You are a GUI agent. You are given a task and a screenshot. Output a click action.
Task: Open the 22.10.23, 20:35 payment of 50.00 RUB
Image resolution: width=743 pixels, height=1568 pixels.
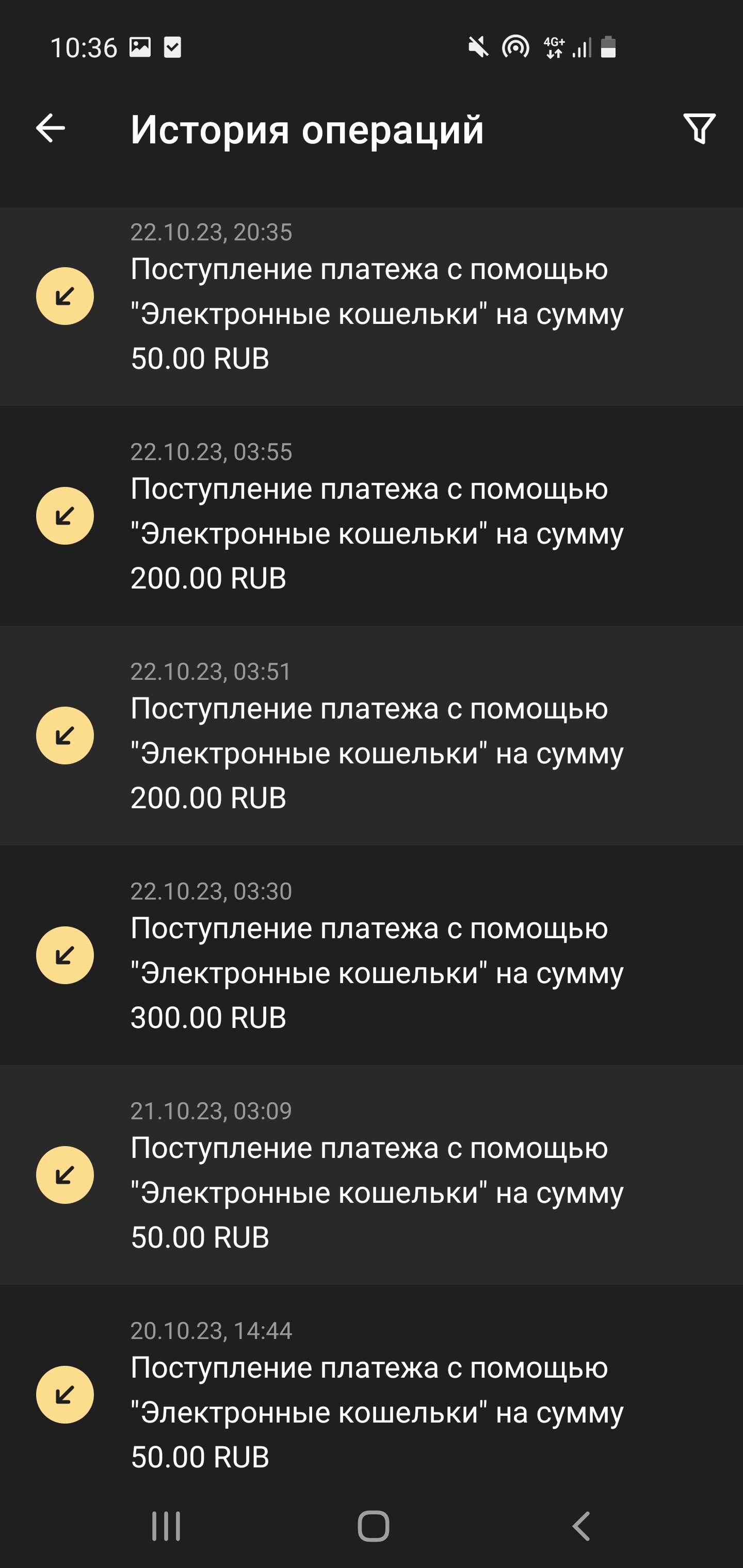[372, 307]
